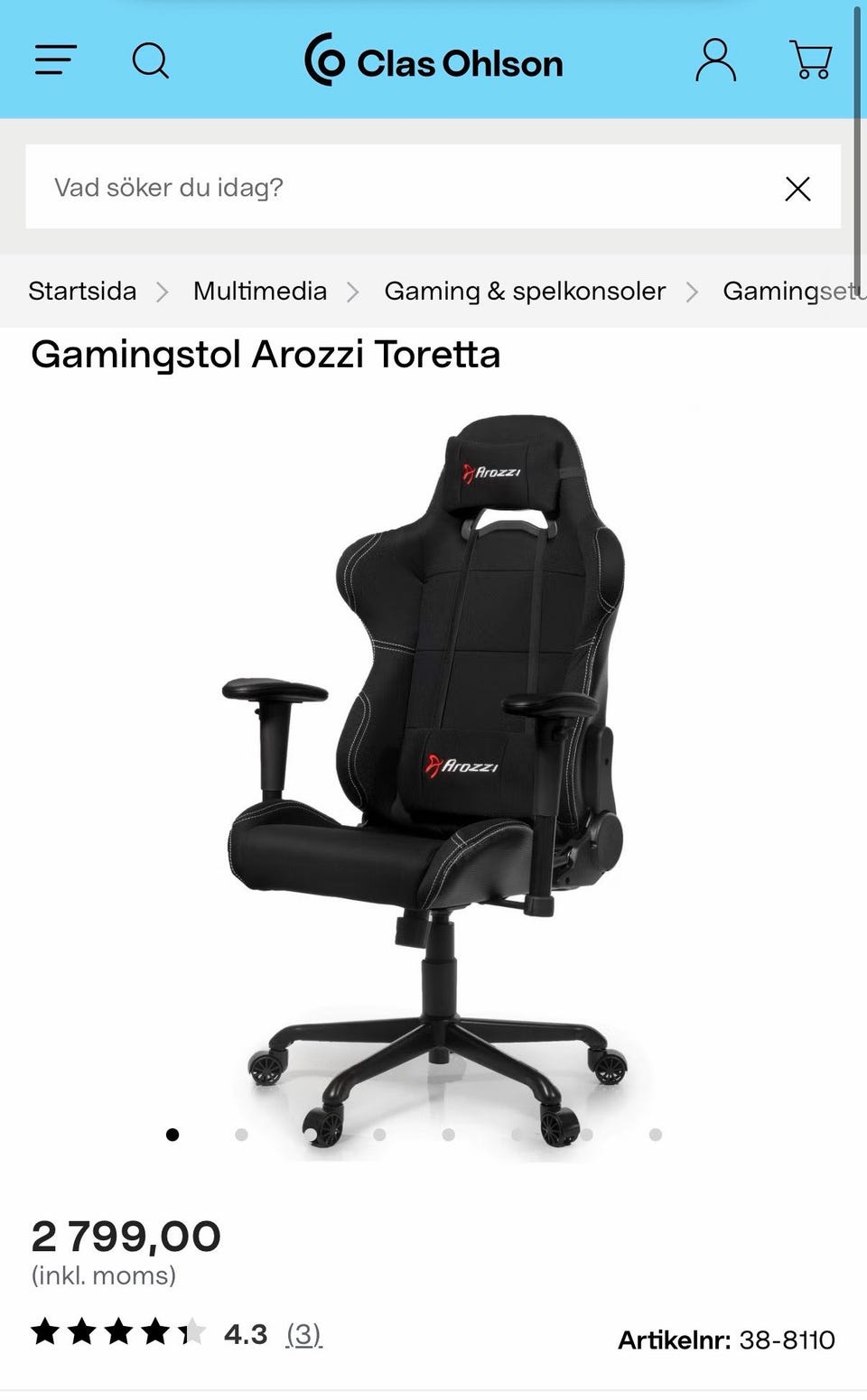Open the (3) reviews link
The image size is (867, 1400).
tap(304, 1334)
